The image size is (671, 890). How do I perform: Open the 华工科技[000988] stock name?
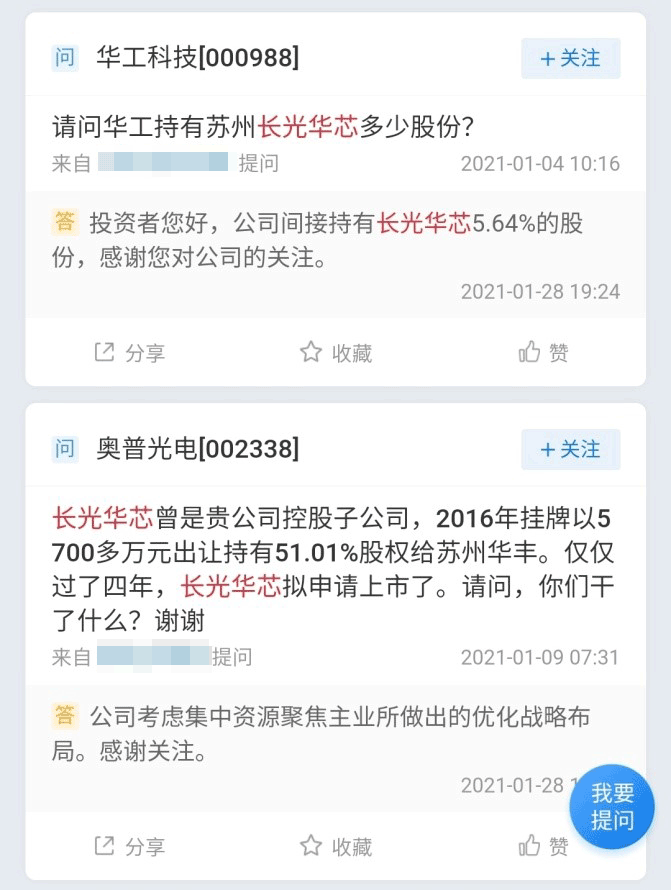point(197,58)
